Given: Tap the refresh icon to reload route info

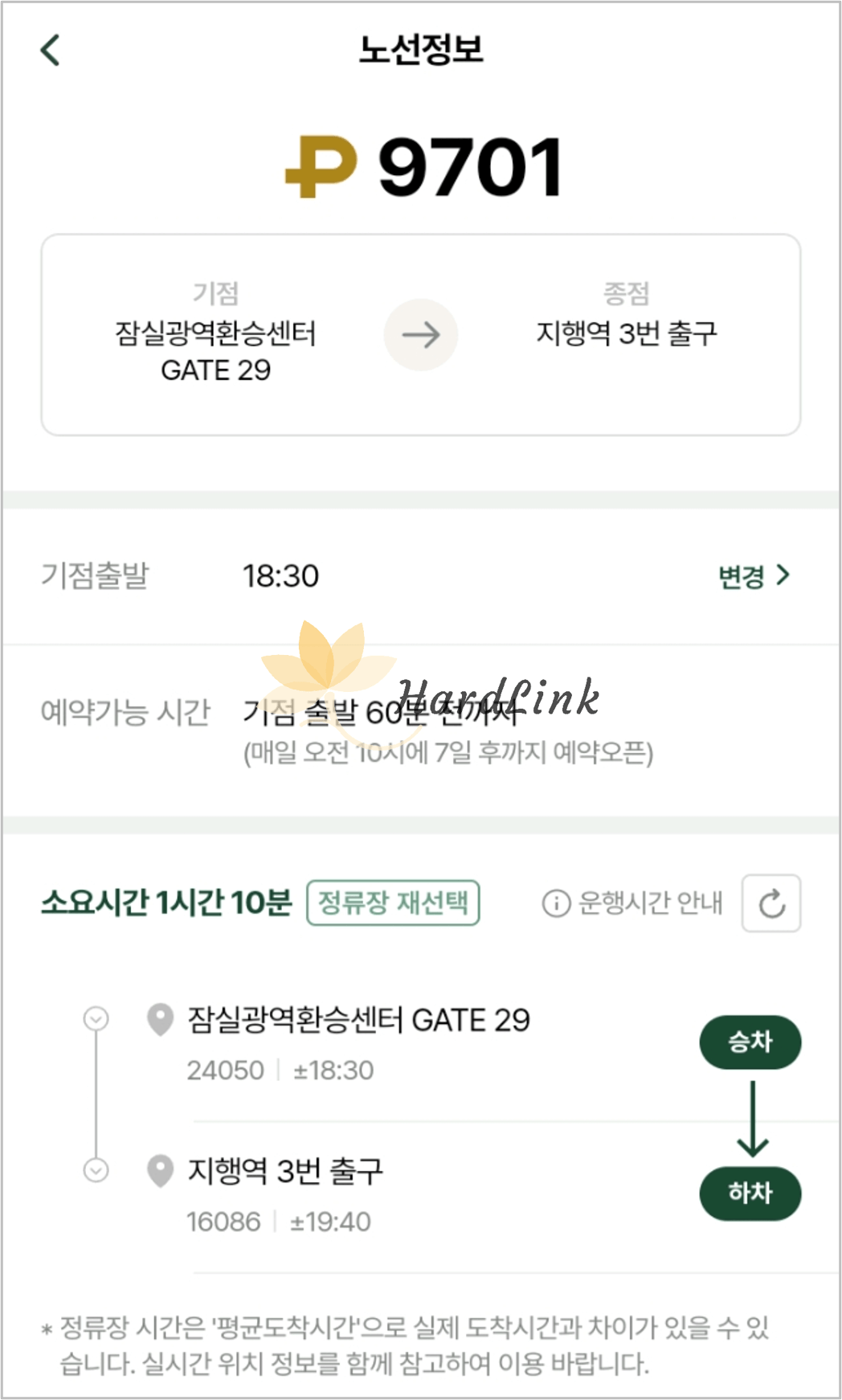Looking at the screenshot, I should pyautogui.click(x=771, y=903).
